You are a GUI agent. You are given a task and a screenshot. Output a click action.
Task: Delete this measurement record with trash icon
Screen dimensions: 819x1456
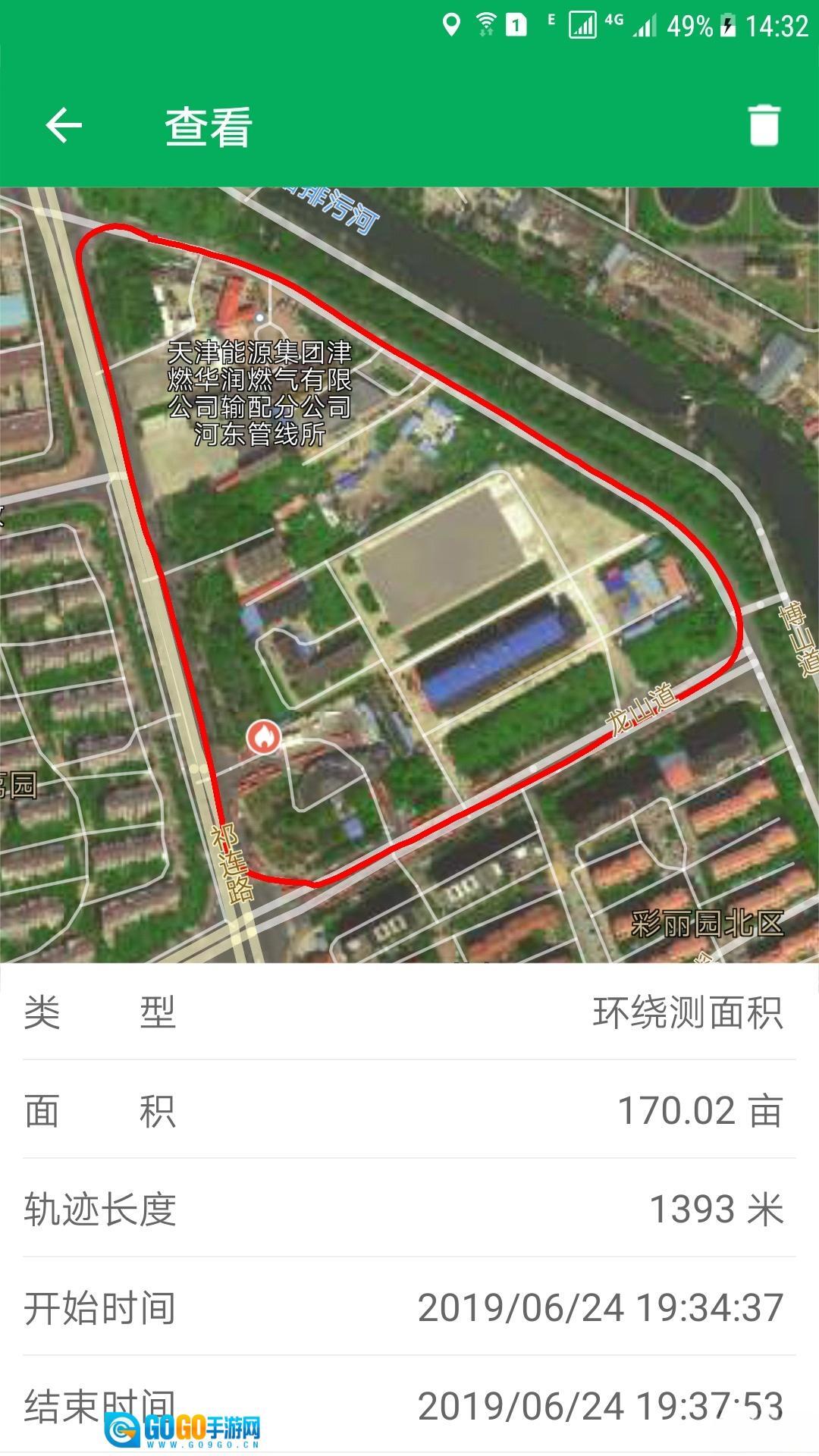(x=763, y=125)
